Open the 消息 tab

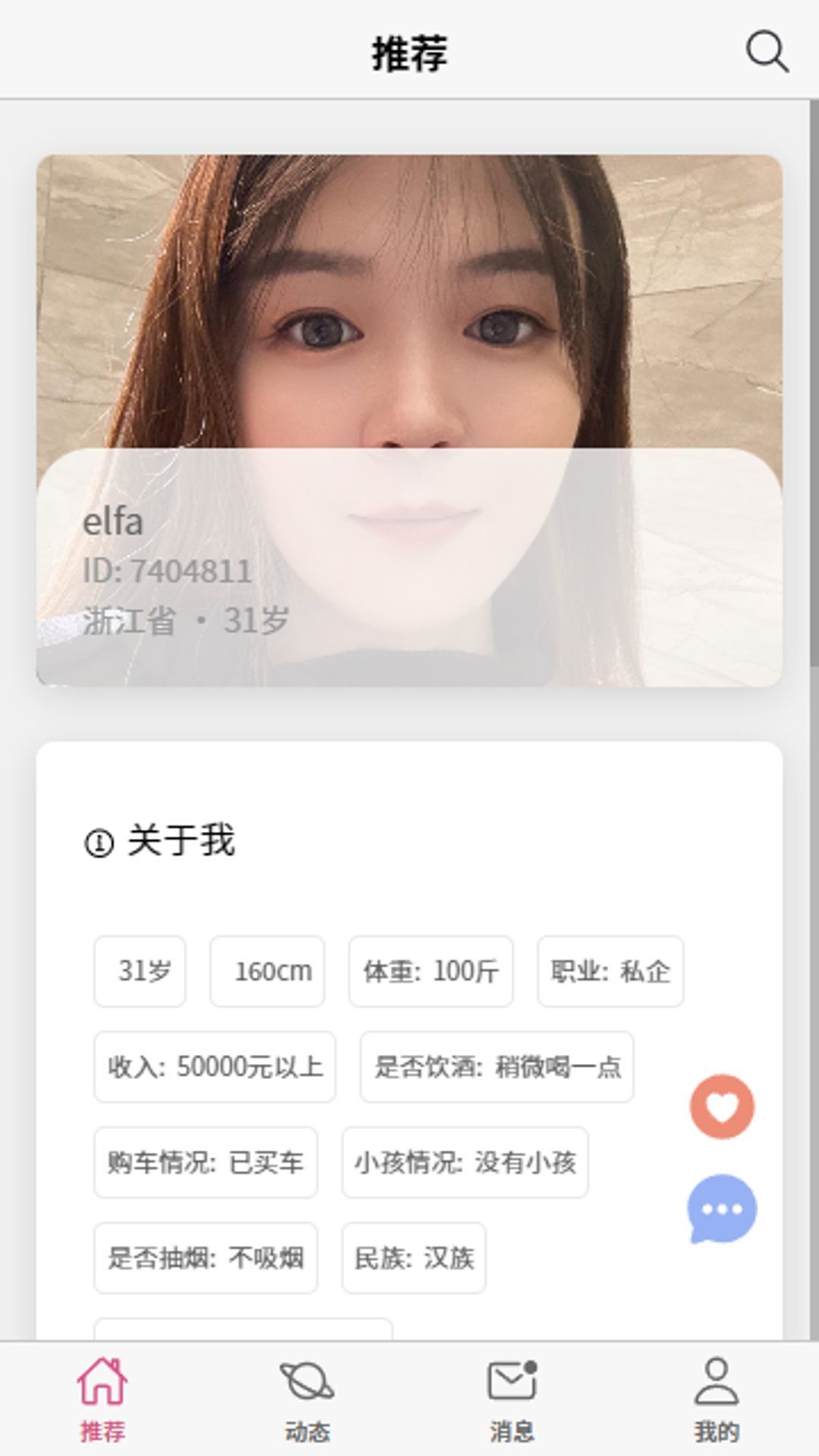coord(512,1399)
